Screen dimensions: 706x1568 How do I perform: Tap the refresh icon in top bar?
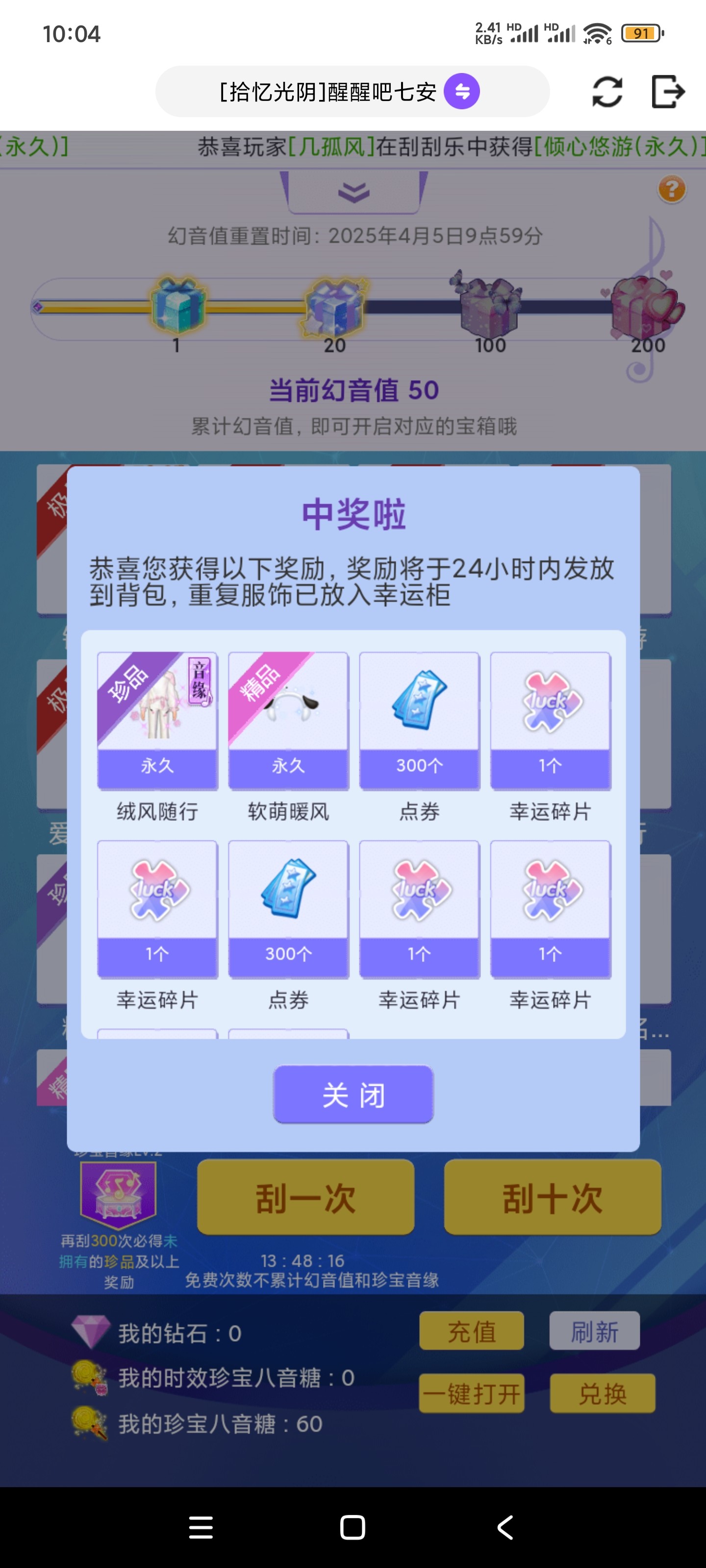coord(607,92)
